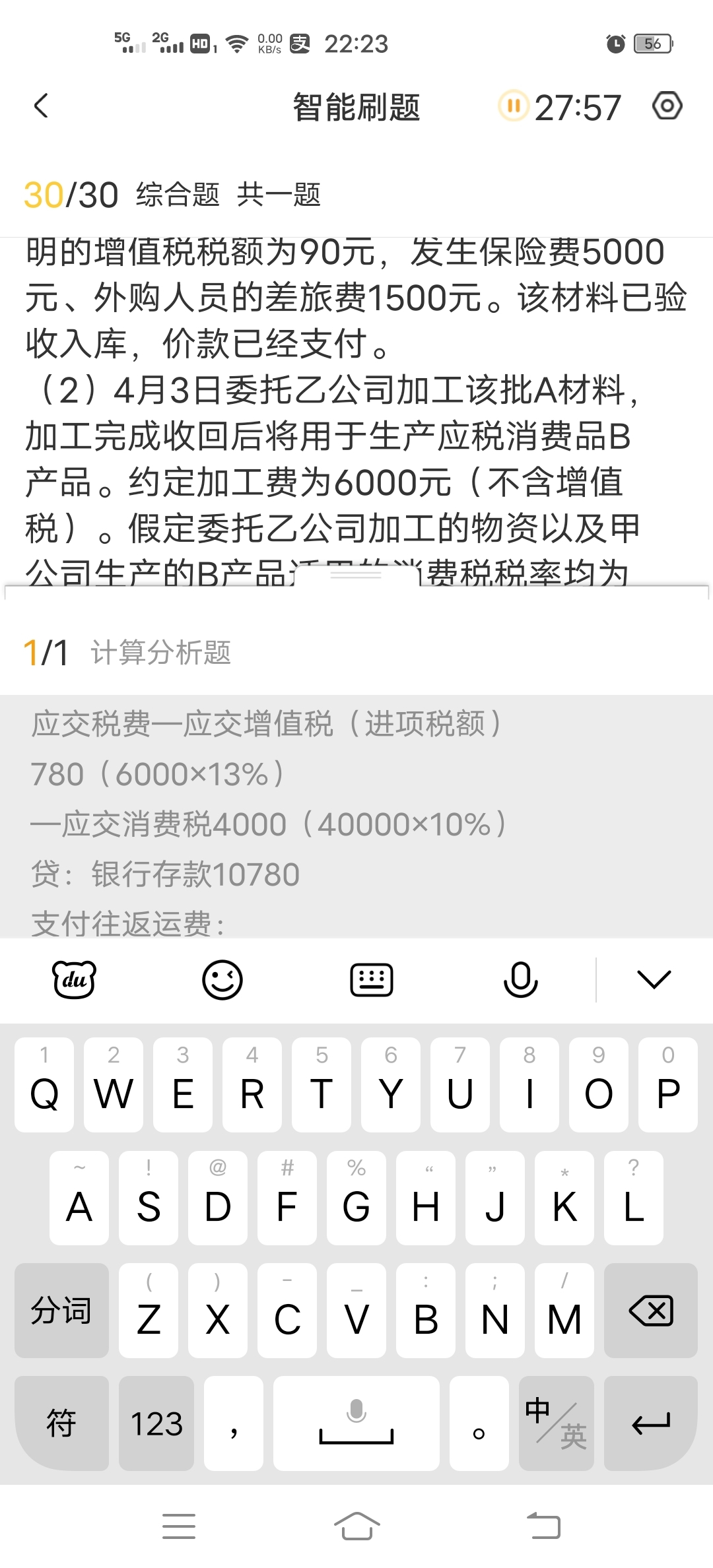Go back from the quiz screen
This screenshot has width=713, height=1568.
point(41,106)
